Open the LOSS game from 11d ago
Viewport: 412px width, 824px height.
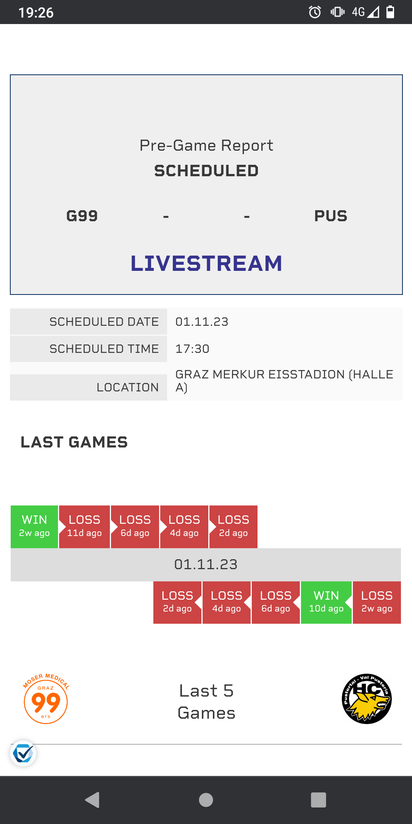tap(84, 527)
